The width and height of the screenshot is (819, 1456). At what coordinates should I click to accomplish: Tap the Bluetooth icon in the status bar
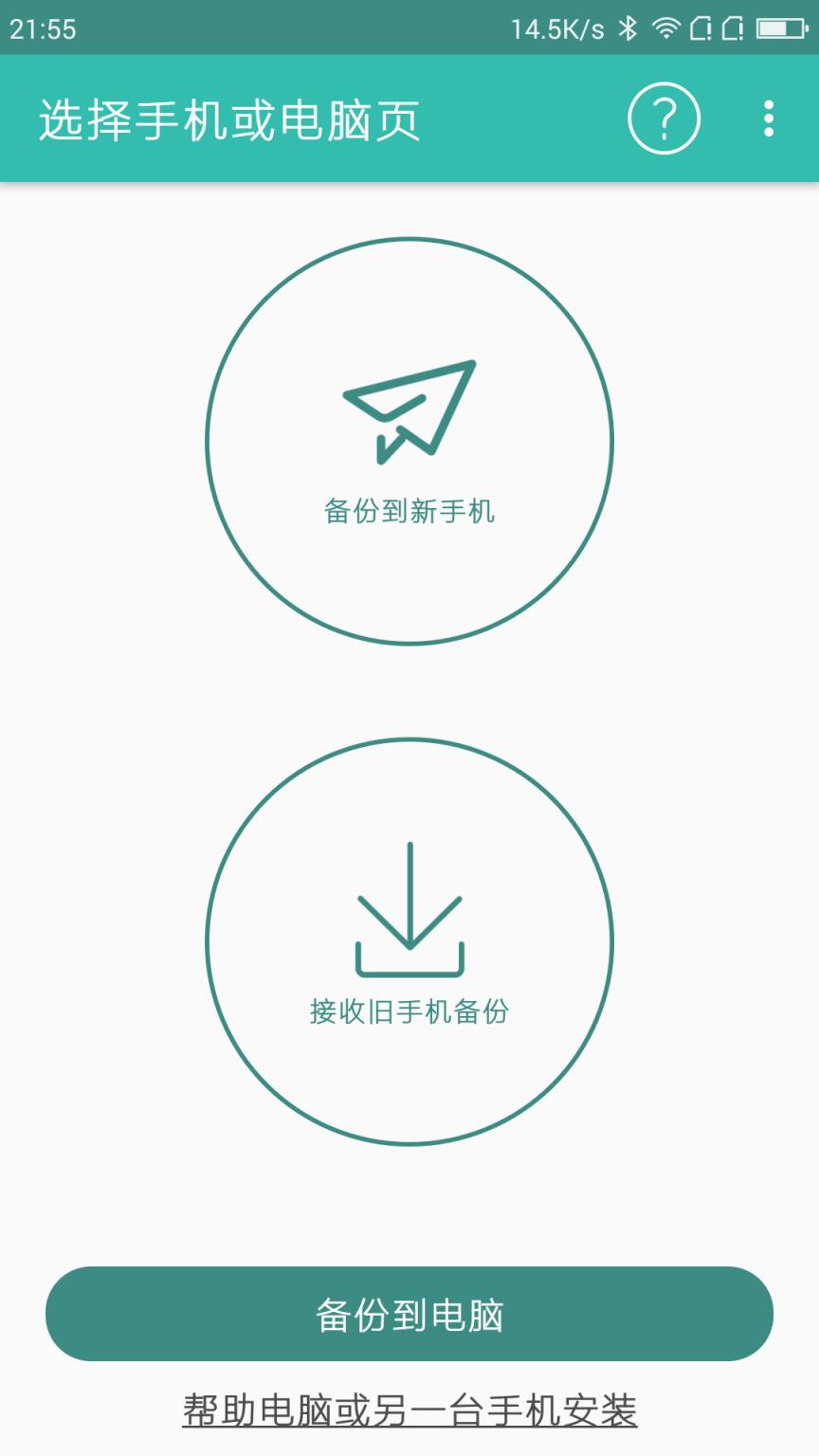click(626, 28)
